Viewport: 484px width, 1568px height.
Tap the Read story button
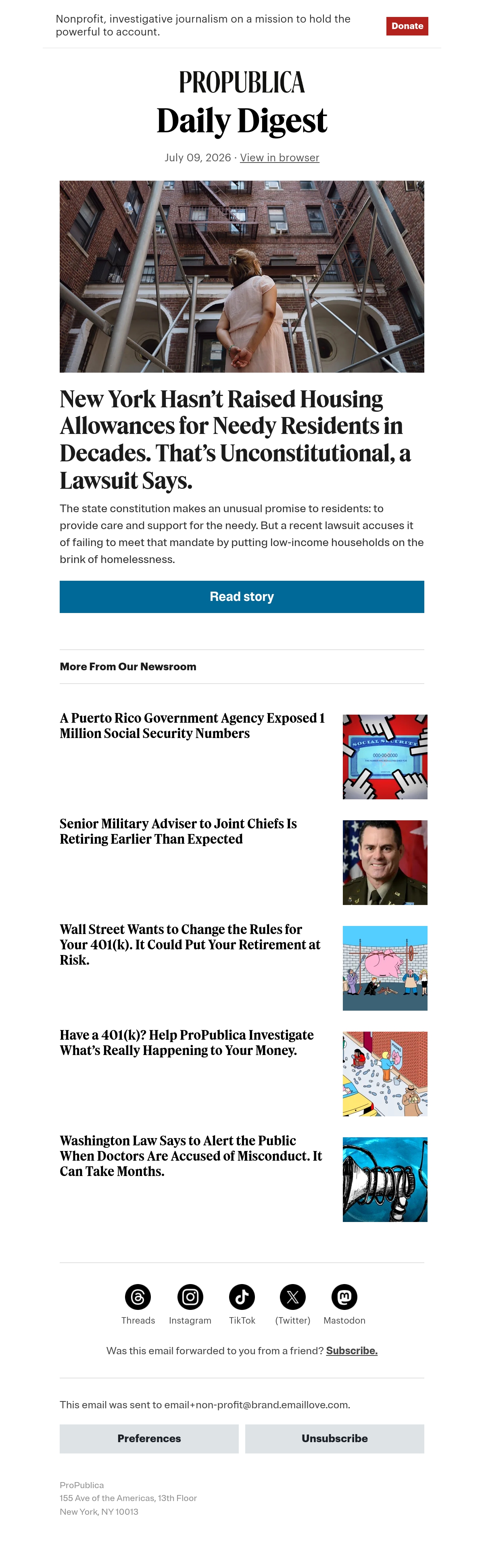click(242, 596)
